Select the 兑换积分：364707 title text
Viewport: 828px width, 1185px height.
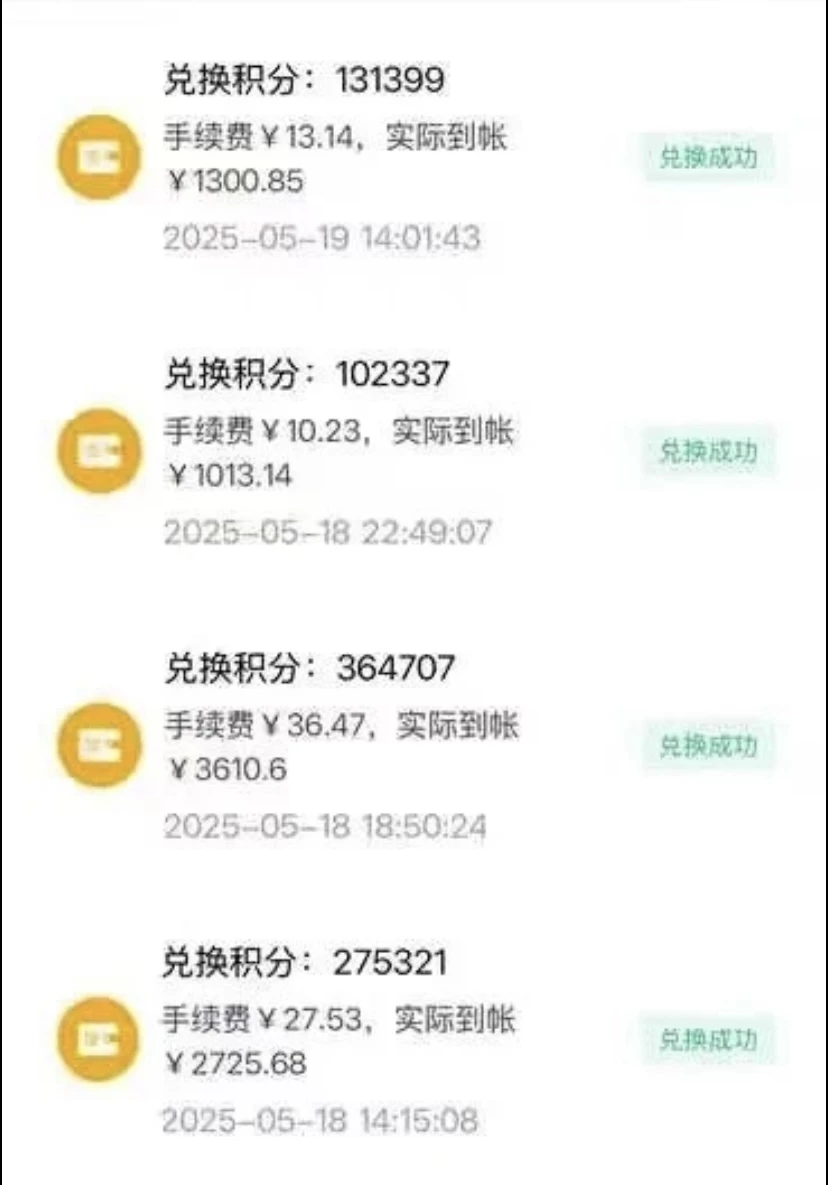point(307,667)
